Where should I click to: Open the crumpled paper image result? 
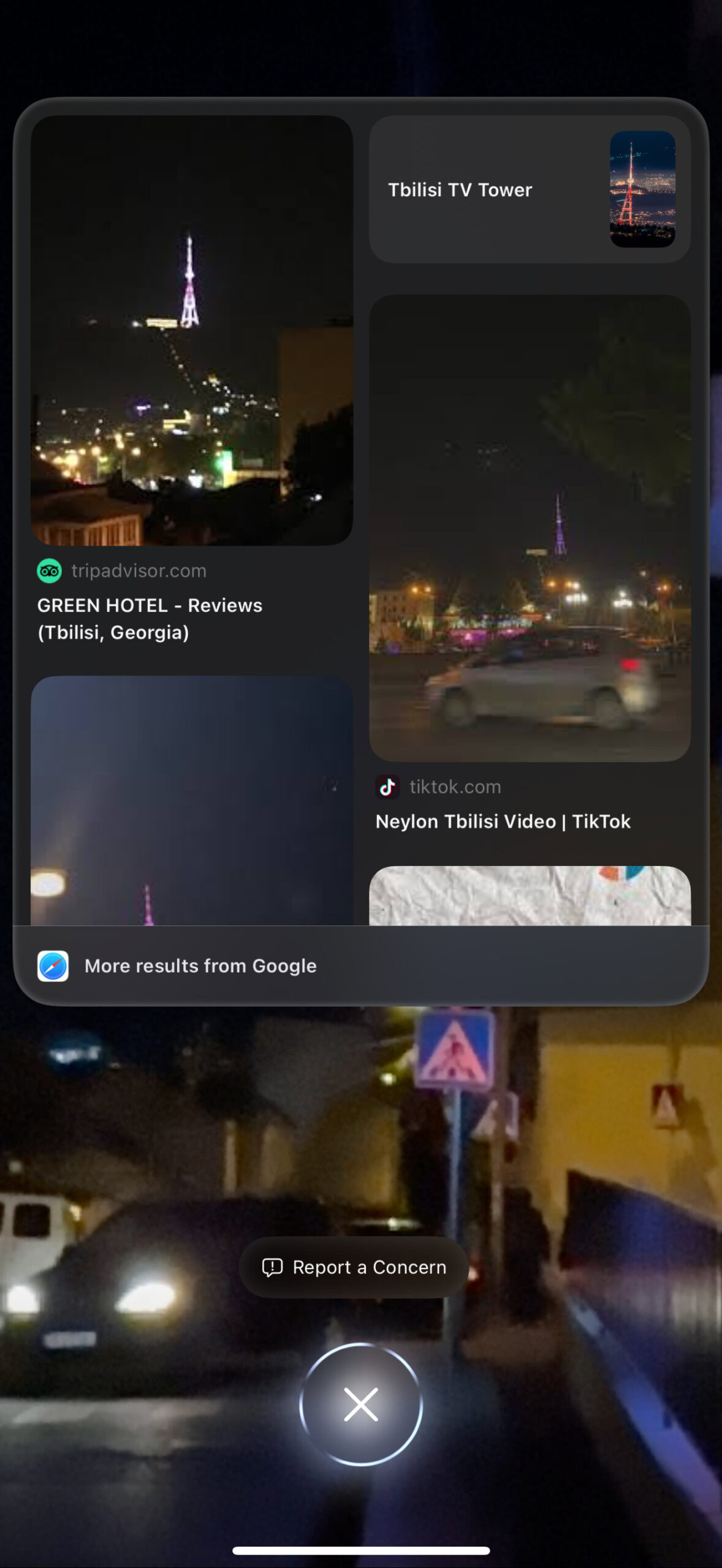pyautogui.click(x=530, y=895)
